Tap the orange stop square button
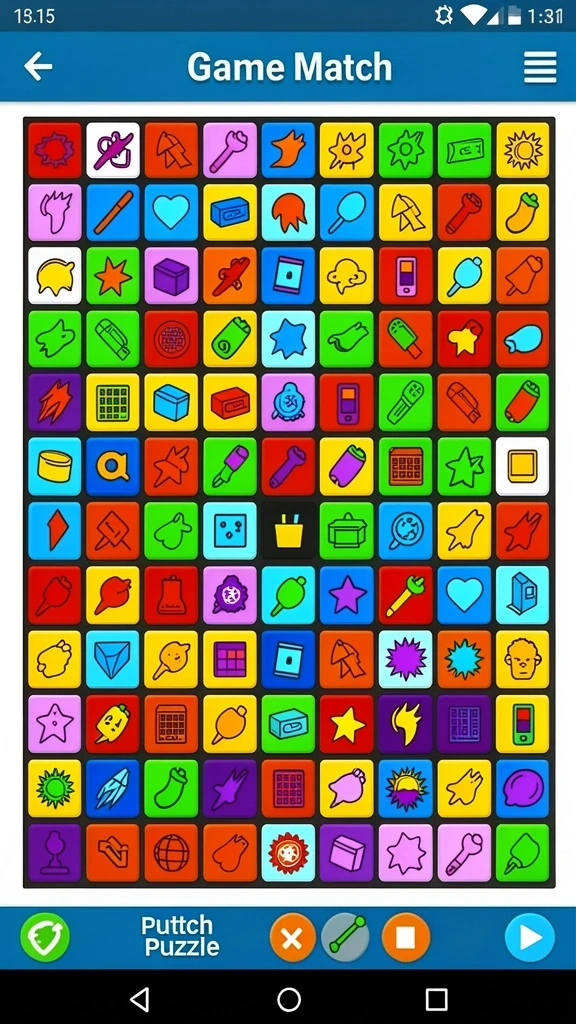The image size is (576, 1024). click(406, 937)
